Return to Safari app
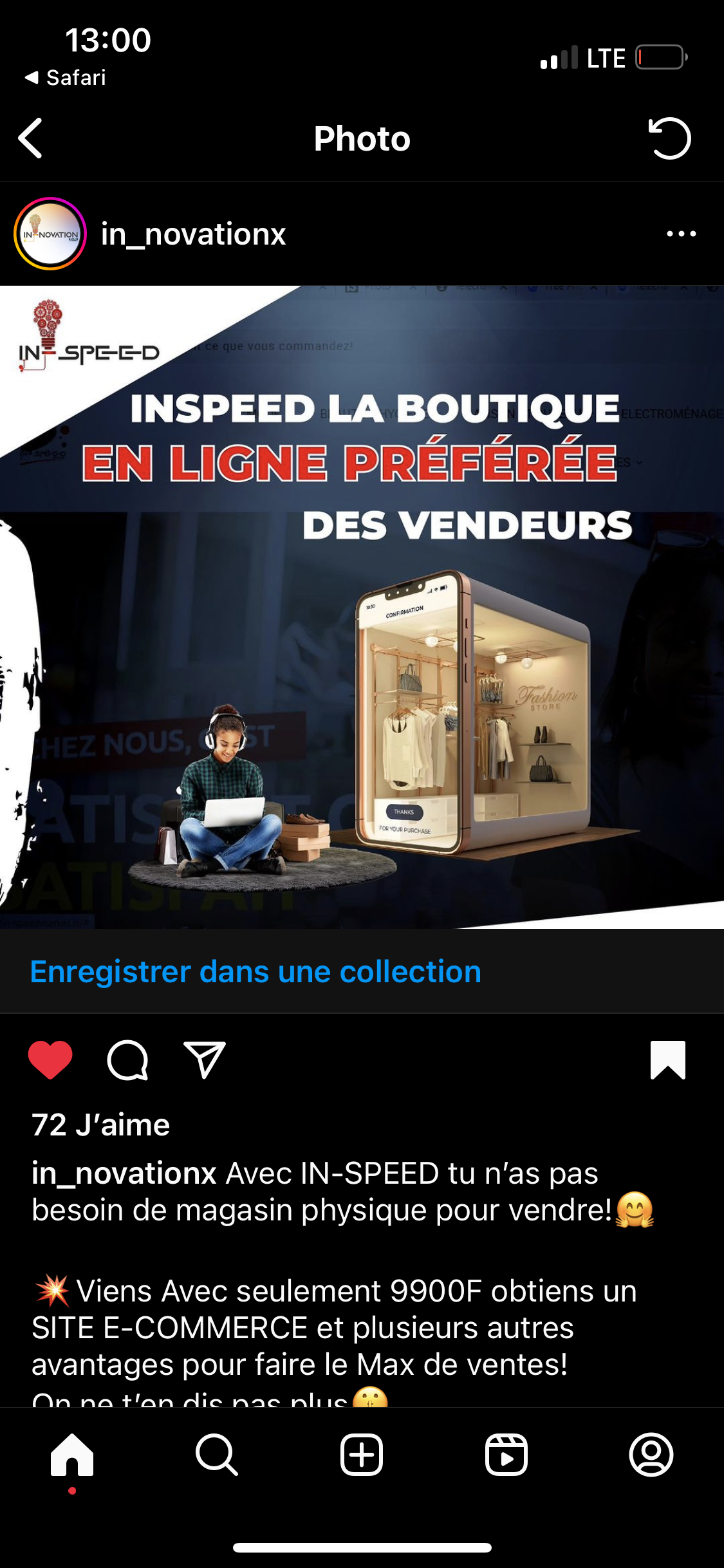The width and height of the screenshot is (724, 1568). point(66,78)
